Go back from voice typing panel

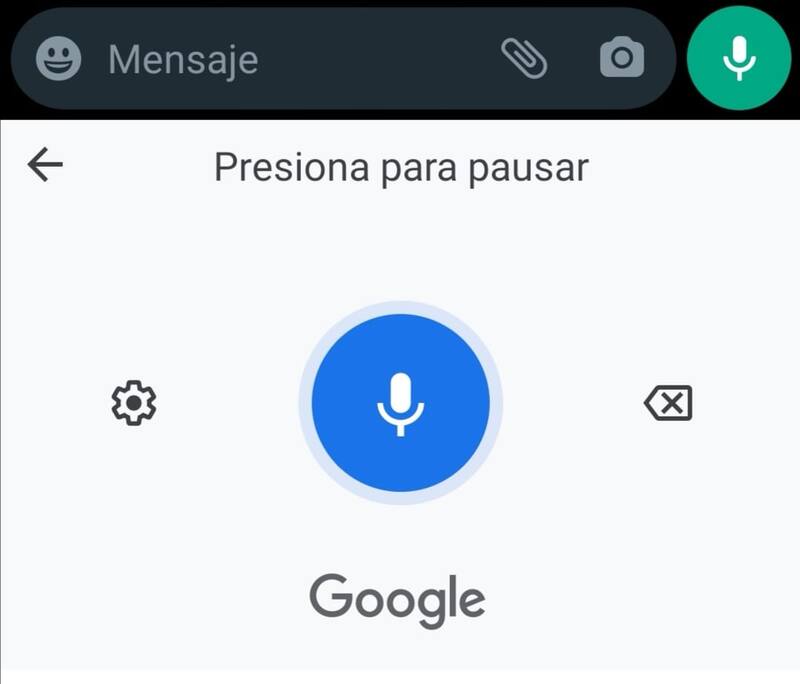(45, 165)
